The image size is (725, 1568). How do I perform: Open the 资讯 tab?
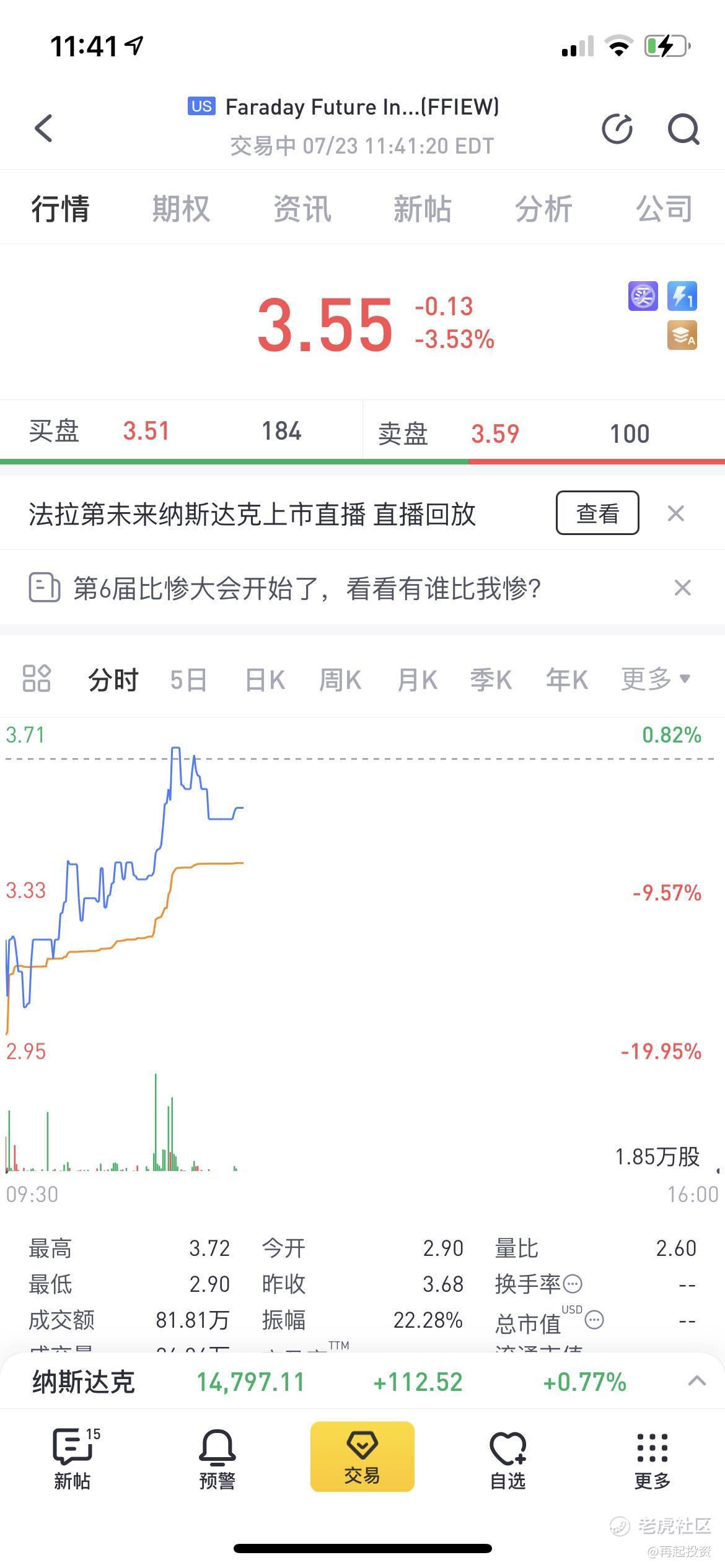(302, 209)
